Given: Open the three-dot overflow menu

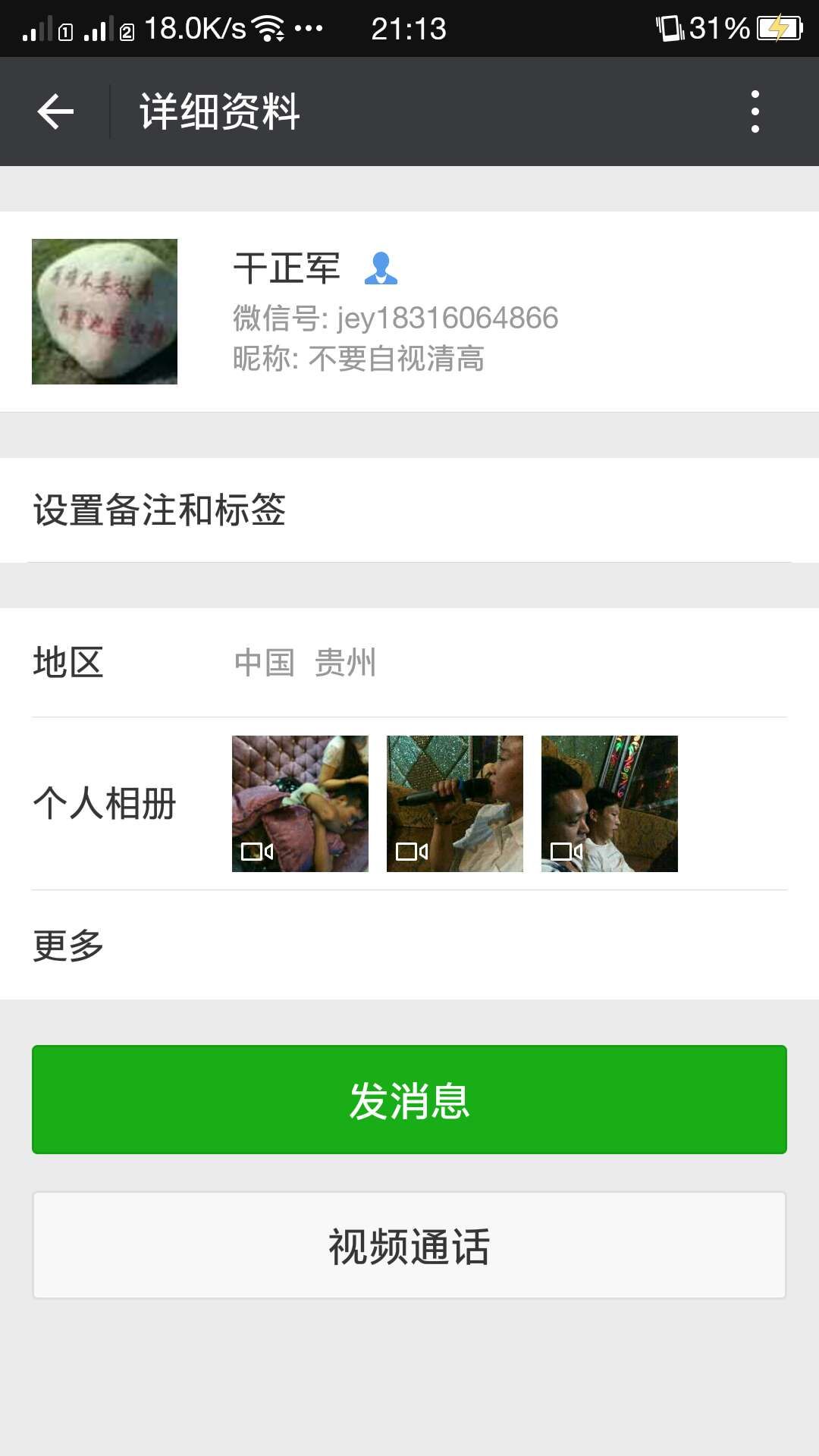Looking at the screenshot, I should [755, 111].
